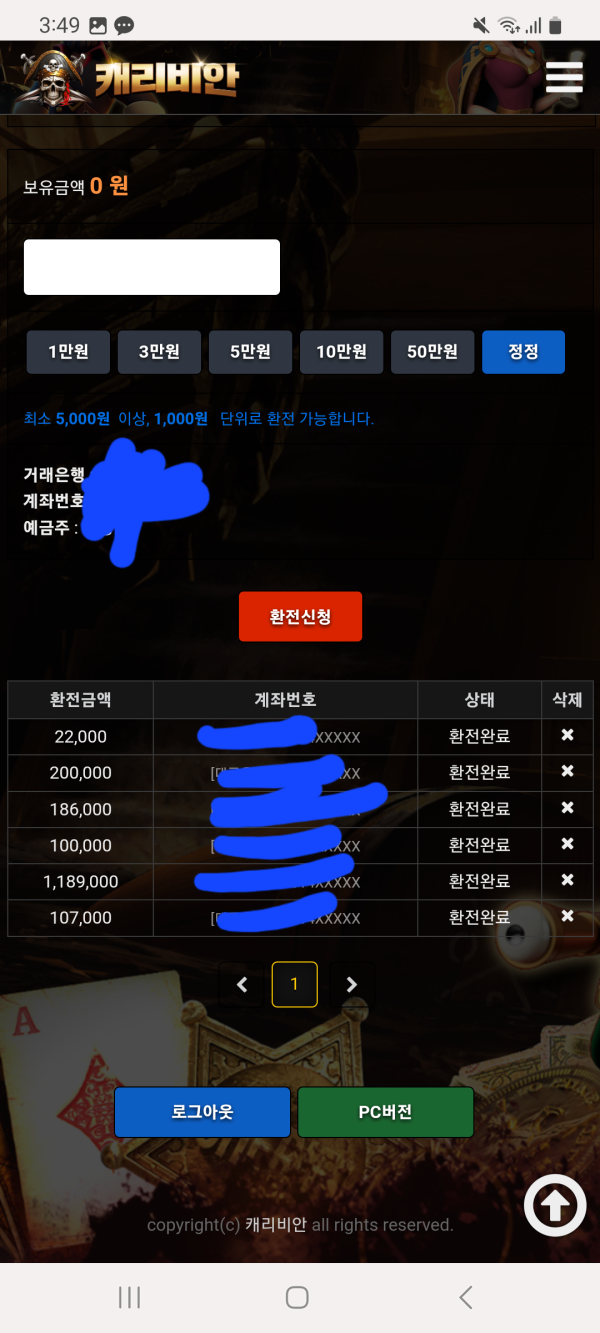Delete the 100,000 withdrawal row
600x1333 pixels.
pos(567,844)
